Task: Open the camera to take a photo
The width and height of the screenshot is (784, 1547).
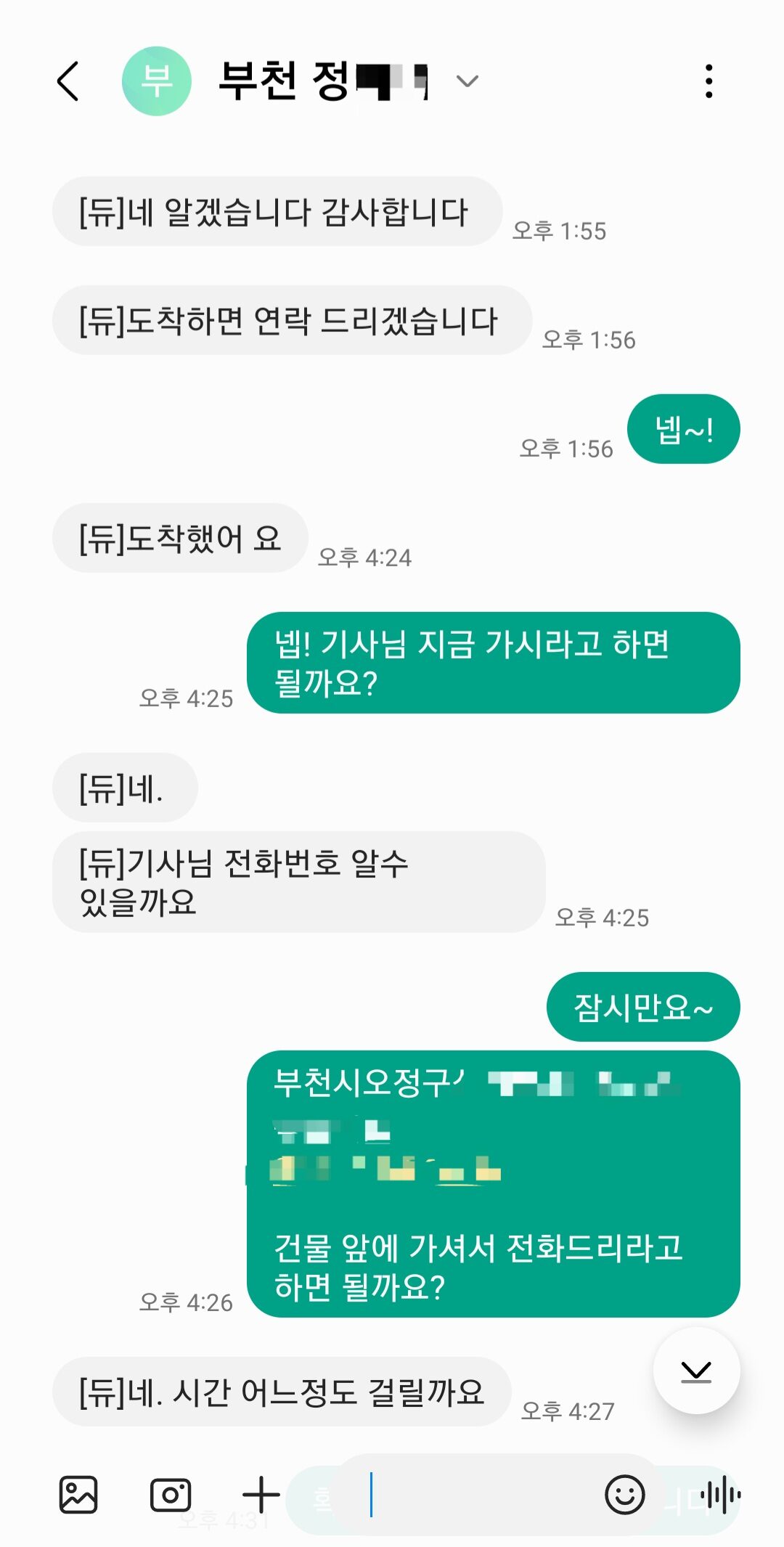Action: (x=171, y=1494)
